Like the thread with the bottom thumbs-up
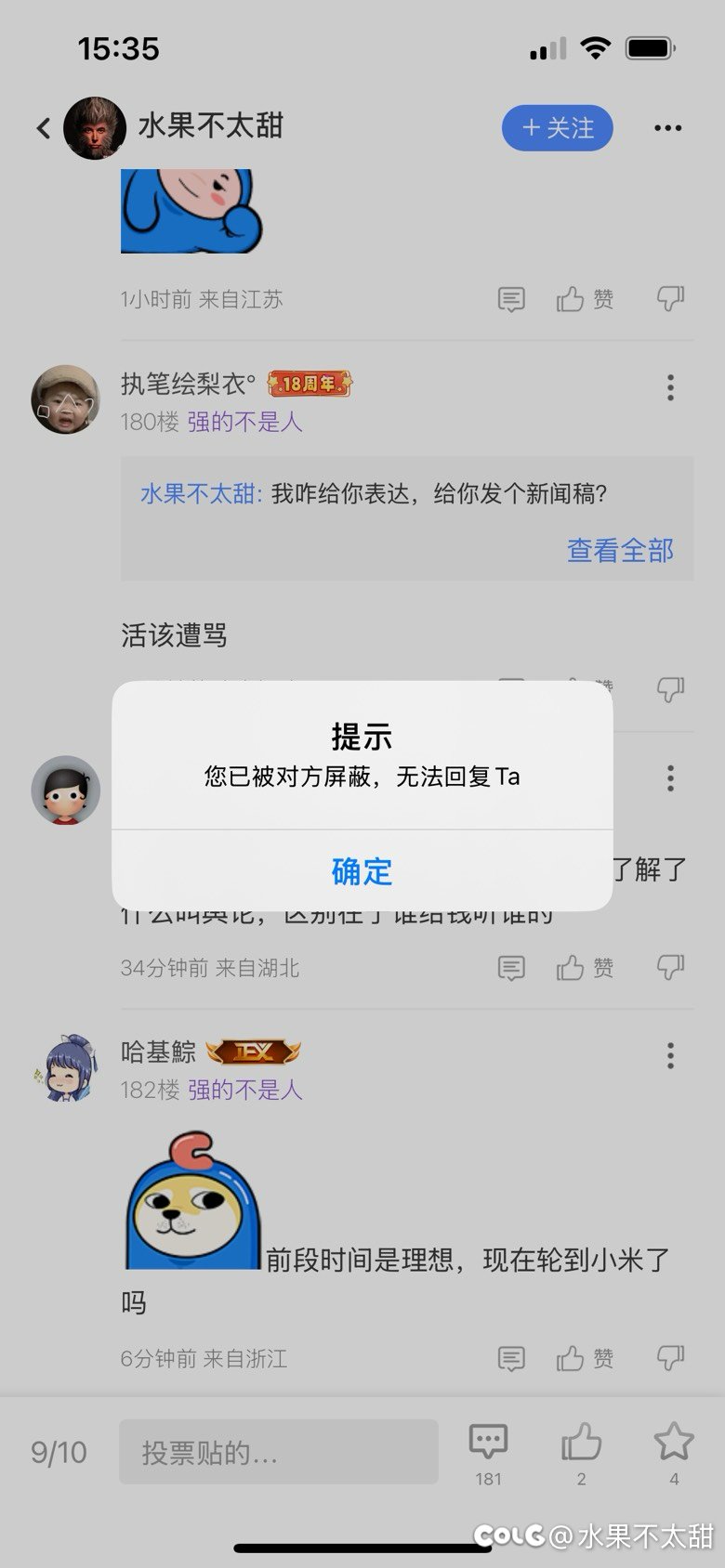The image size is (725, 1568). pos(581,1452)
